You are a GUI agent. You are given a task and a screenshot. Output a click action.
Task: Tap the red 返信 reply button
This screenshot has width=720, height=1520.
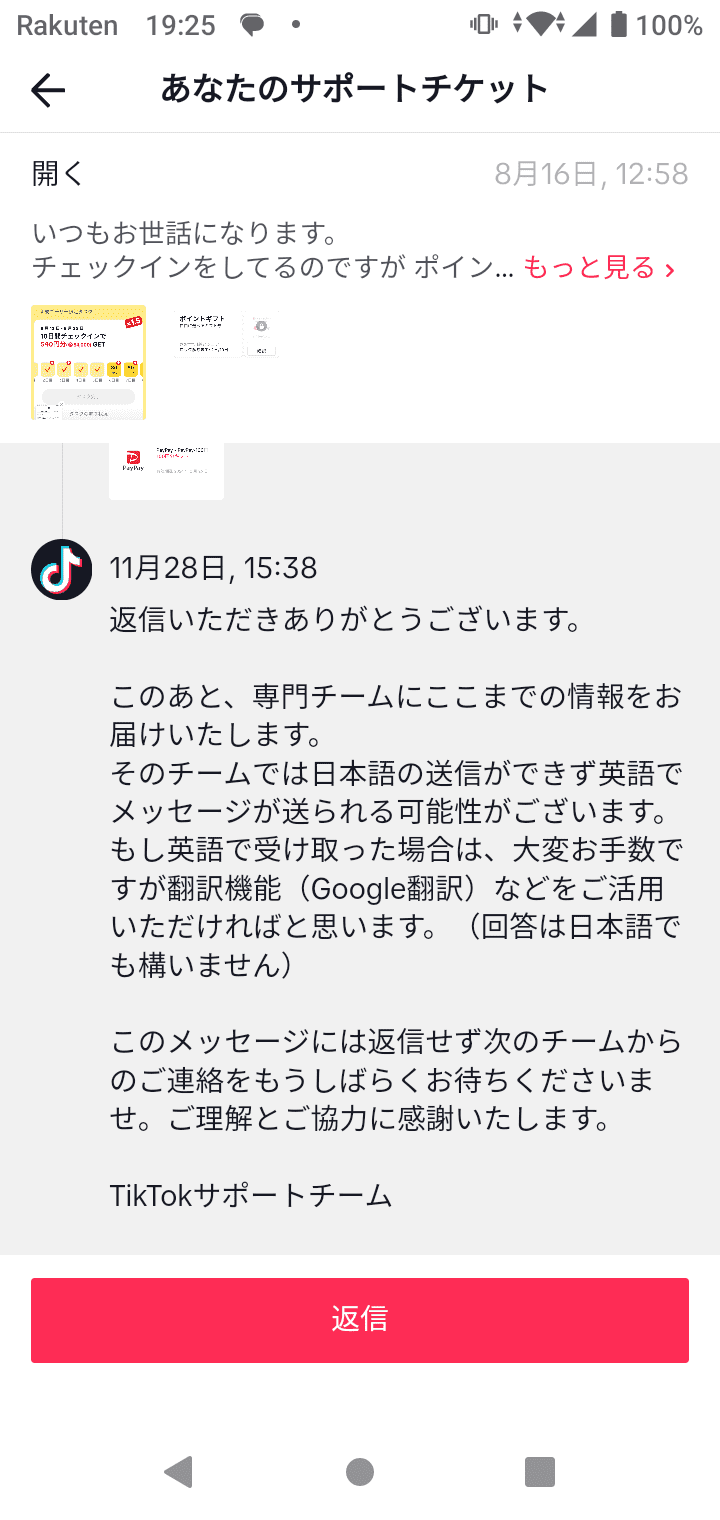coord(360,1320)
